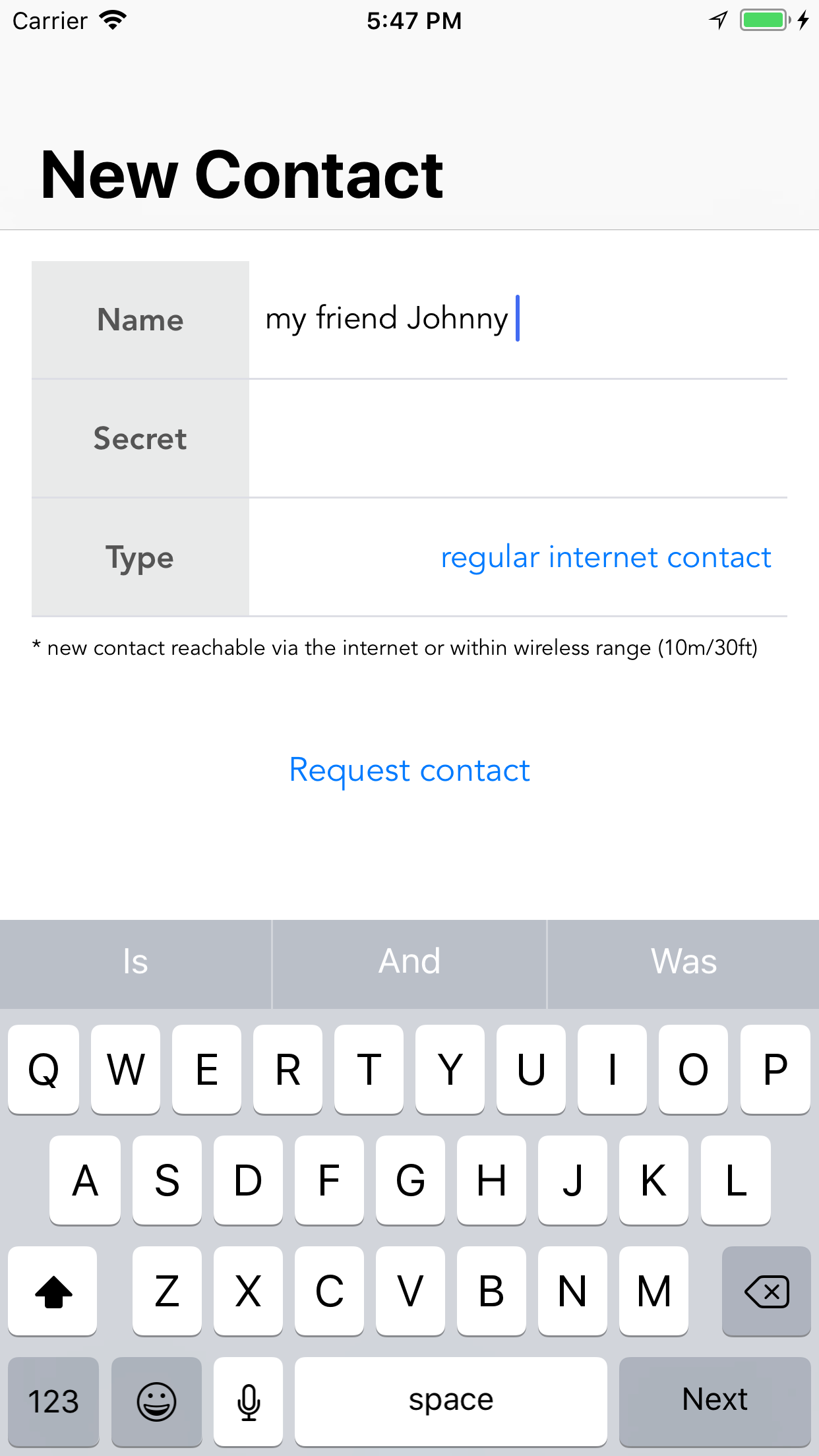This screenshot has height=1456, width=819.
Task: Tap the Shift key on the keyboard
Action: (x=53, y=1290)
